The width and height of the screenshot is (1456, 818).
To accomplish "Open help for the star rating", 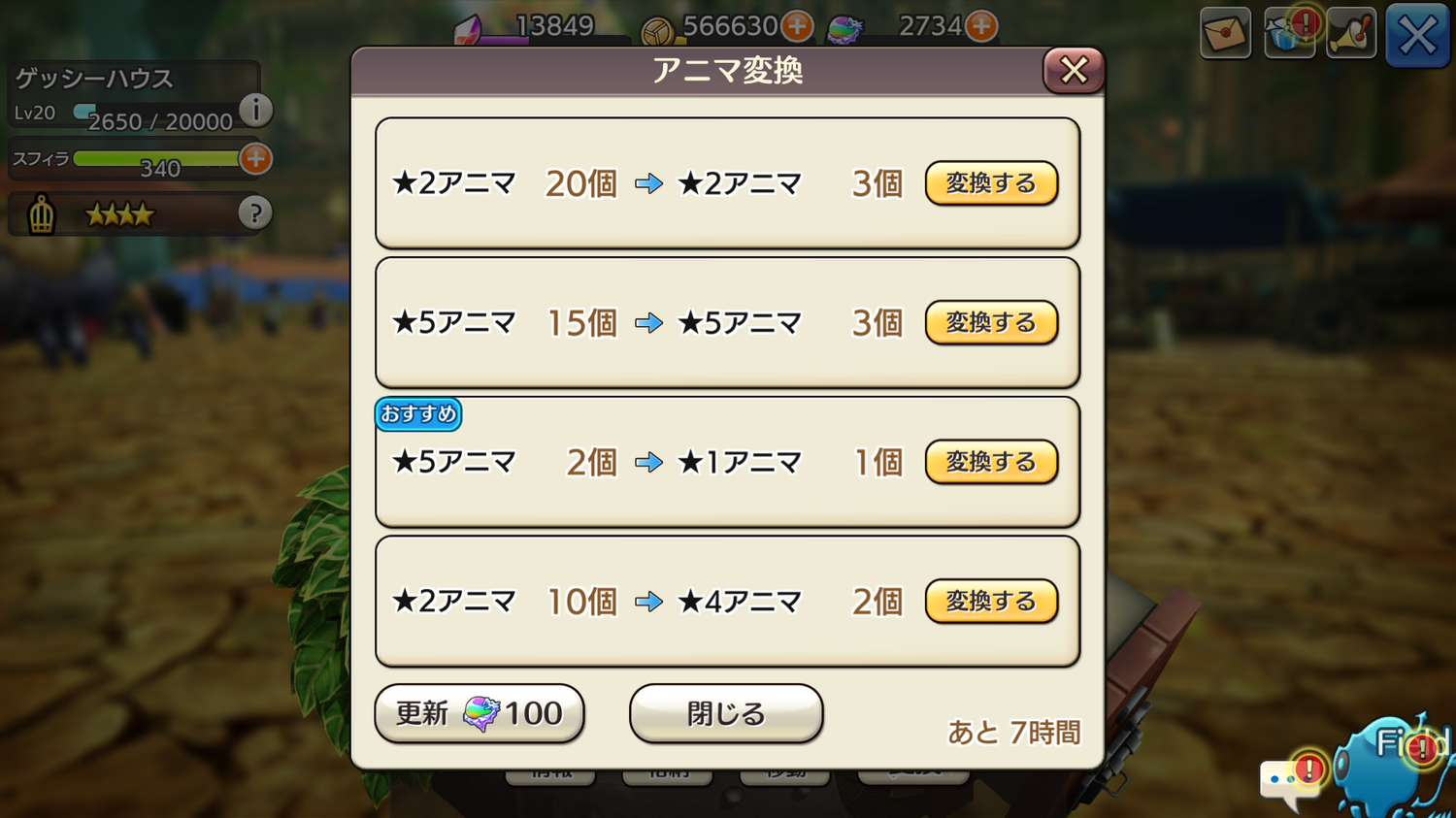I will [x=255, y=213].
